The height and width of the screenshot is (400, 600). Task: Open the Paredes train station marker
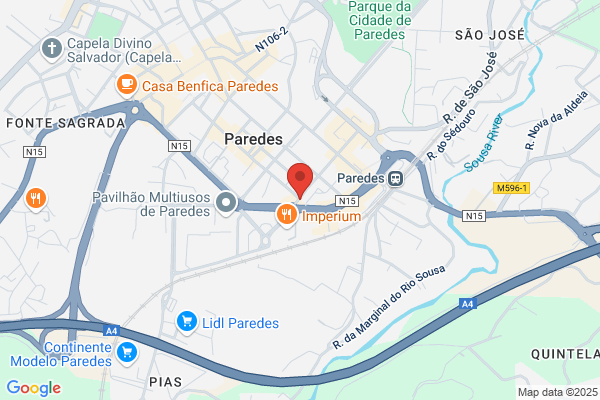[395, 178]
